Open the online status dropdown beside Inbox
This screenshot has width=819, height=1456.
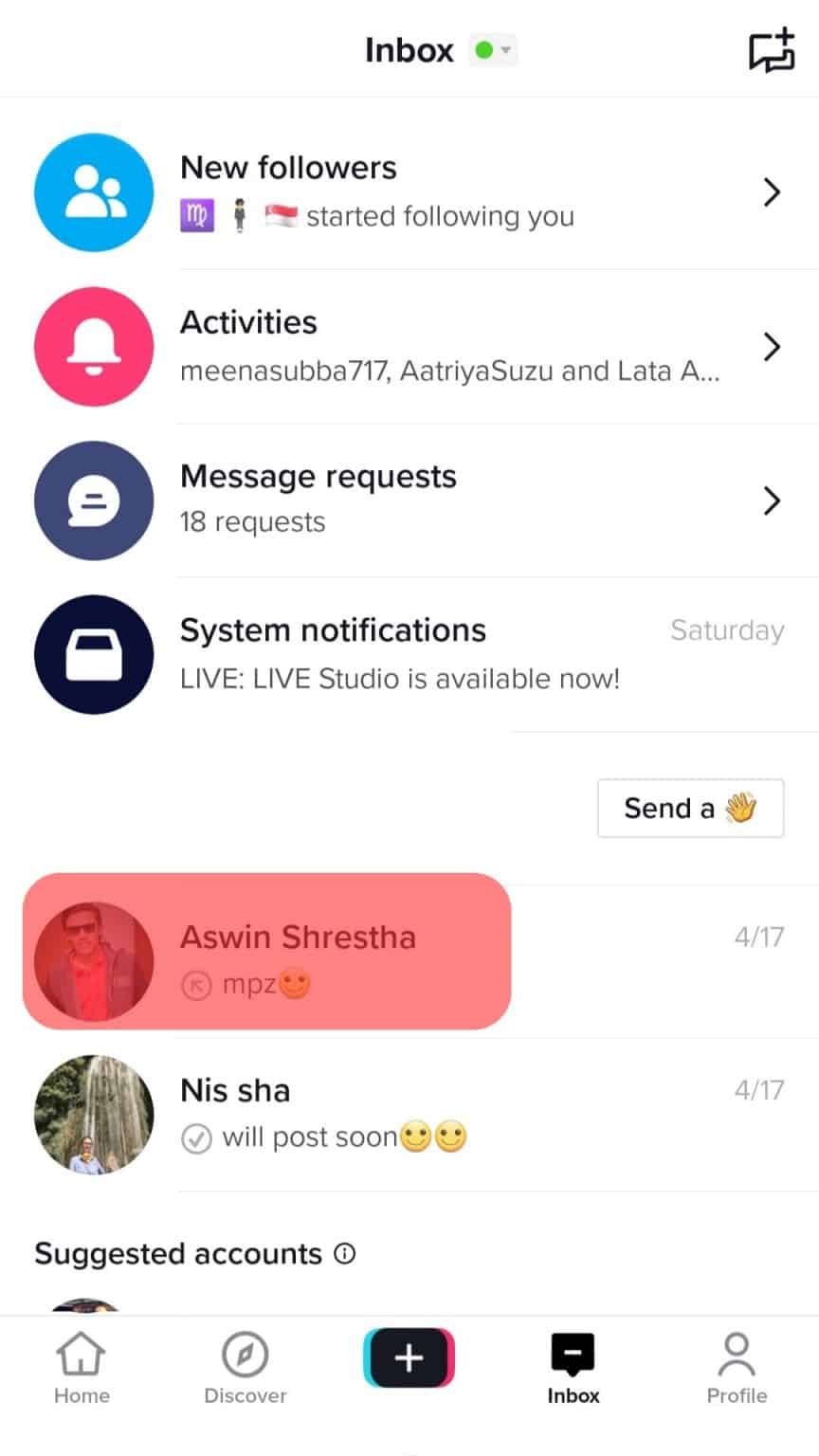coord(493,50)
